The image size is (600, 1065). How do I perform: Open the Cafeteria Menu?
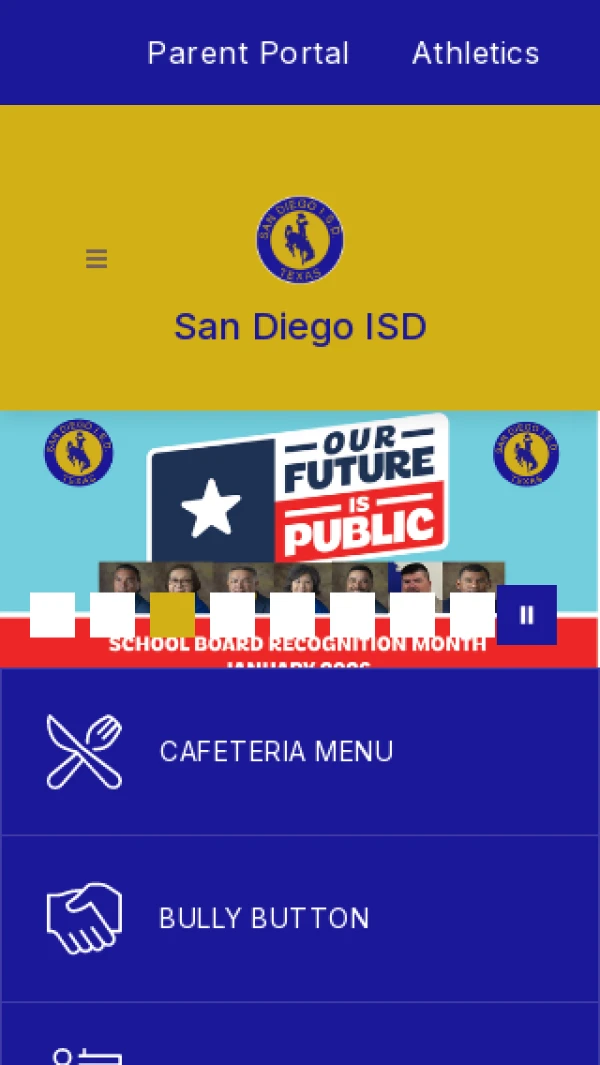(276, 751)
